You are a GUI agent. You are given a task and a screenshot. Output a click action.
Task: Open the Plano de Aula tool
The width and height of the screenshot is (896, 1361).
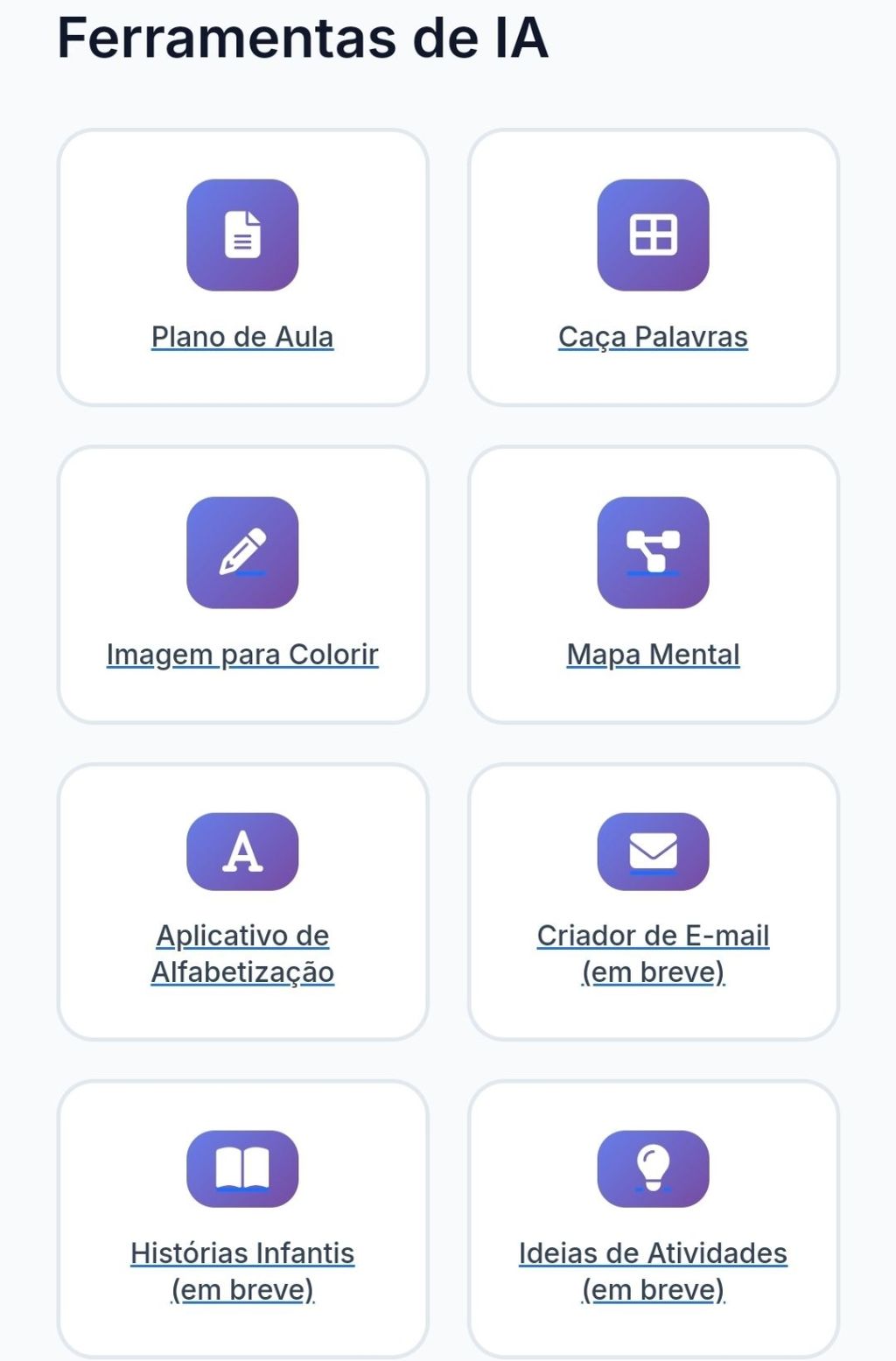(x=242, y=337)
